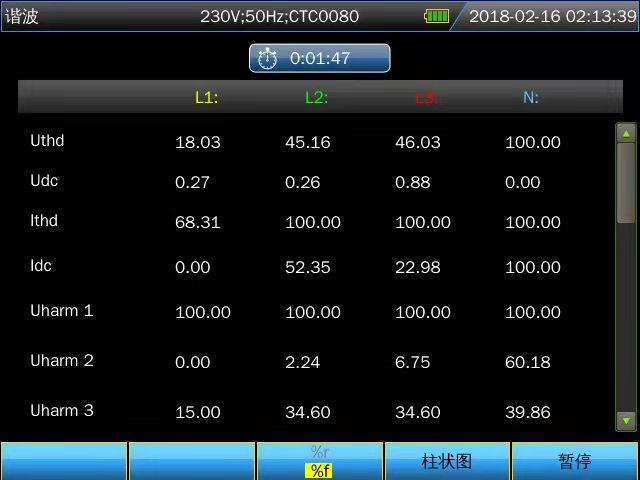Tap the 柱状图 bar chart button
Viewport: 640px width, 480px height.
click(x=447, y=461)
